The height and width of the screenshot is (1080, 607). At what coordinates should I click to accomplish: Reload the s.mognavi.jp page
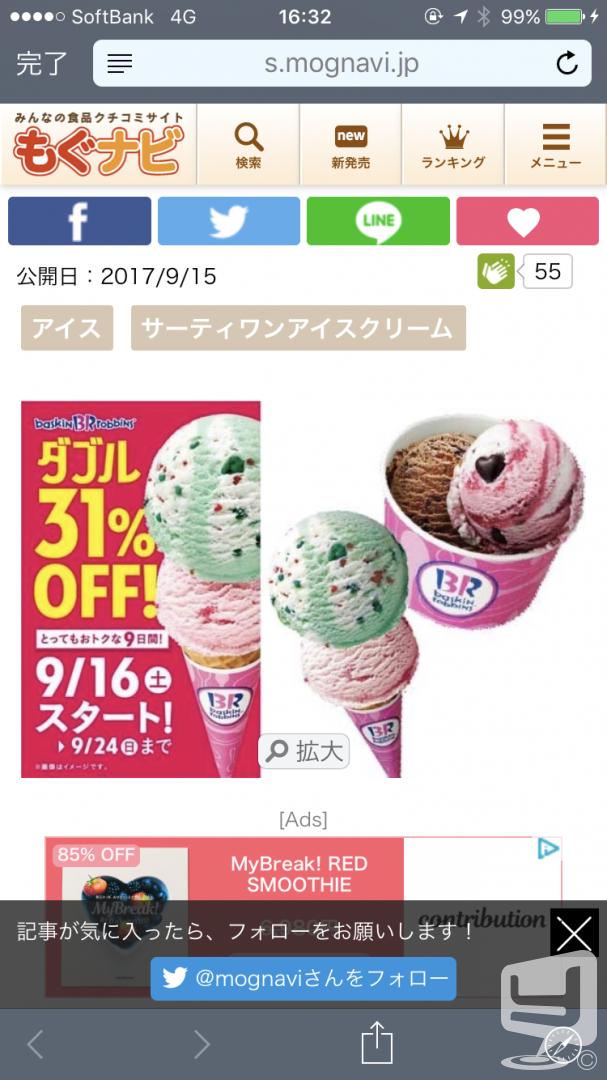point(566,63)
